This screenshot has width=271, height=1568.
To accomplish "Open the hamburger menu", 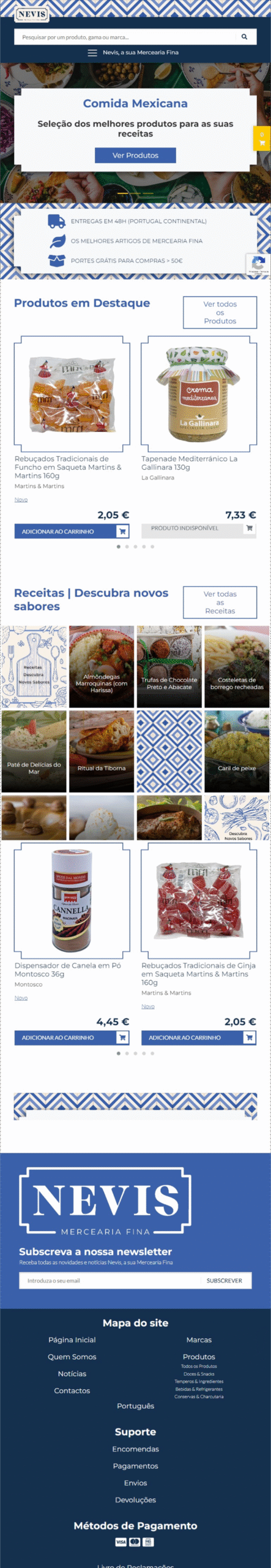I will [92, 53].
